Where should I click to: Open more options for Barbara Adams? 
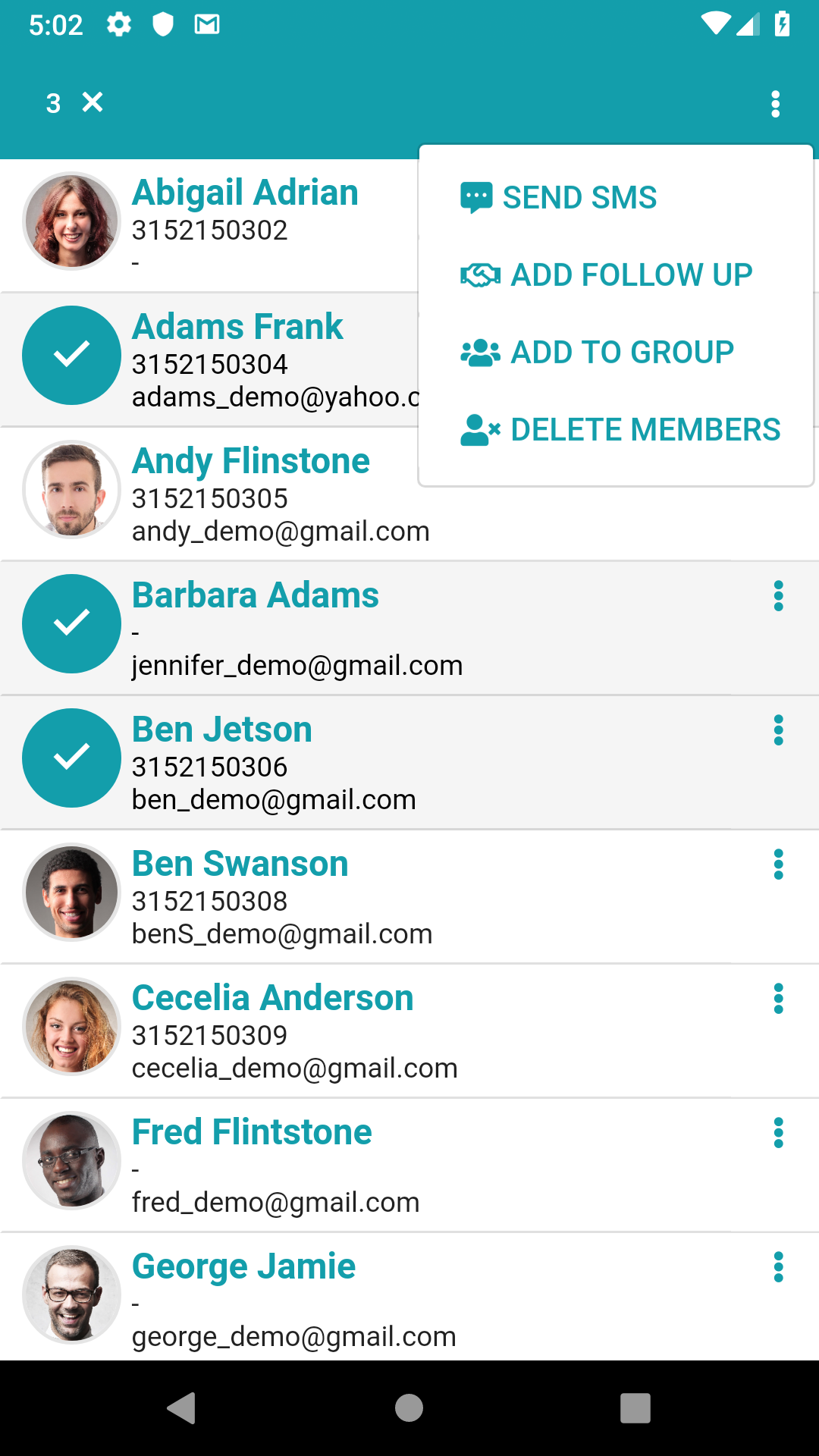pyautogui.click(x=778, y=596)
